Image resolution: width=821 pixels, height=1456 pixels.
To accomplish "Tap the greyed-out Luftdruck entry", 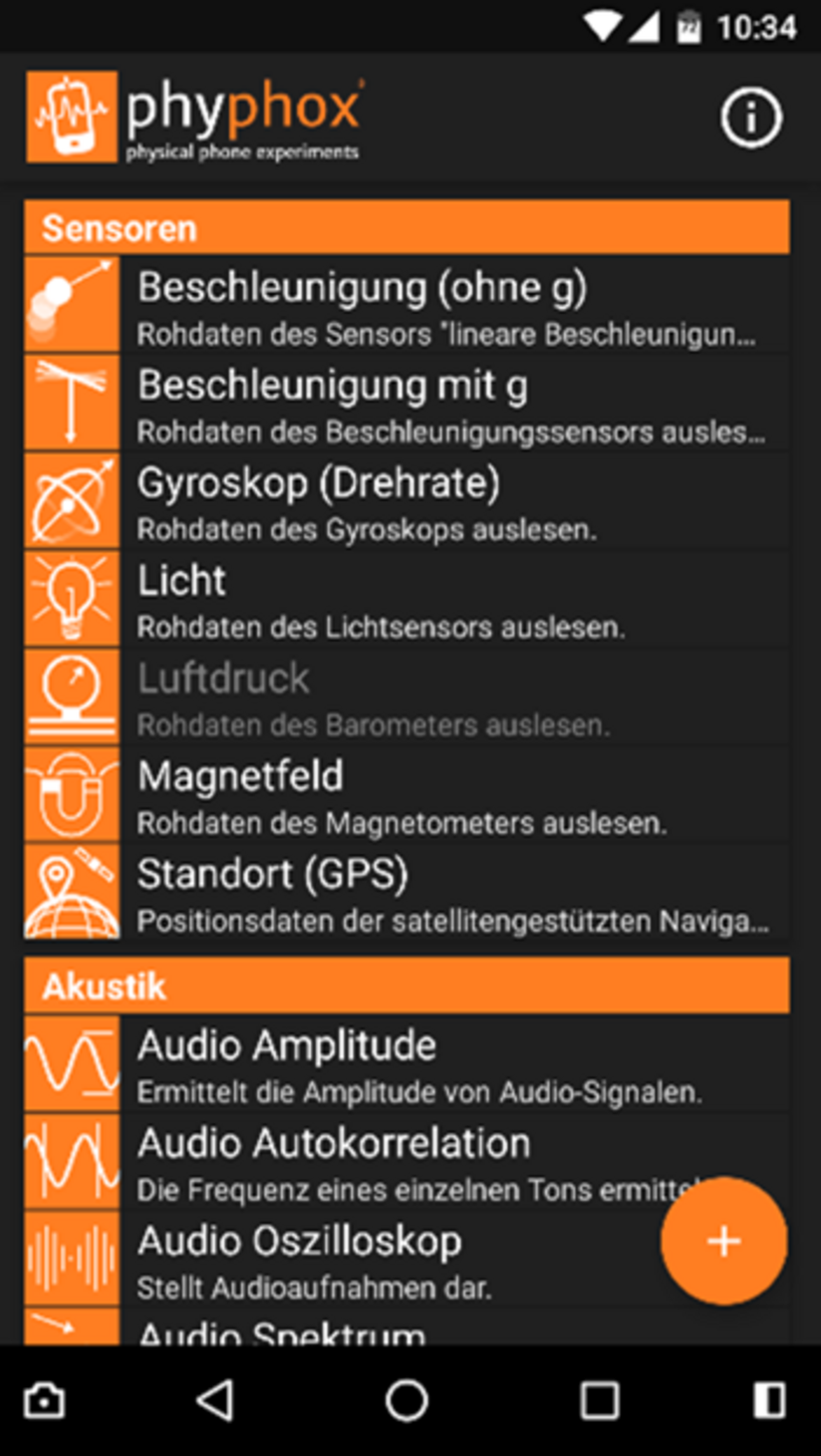I will (x=407, y=695).
